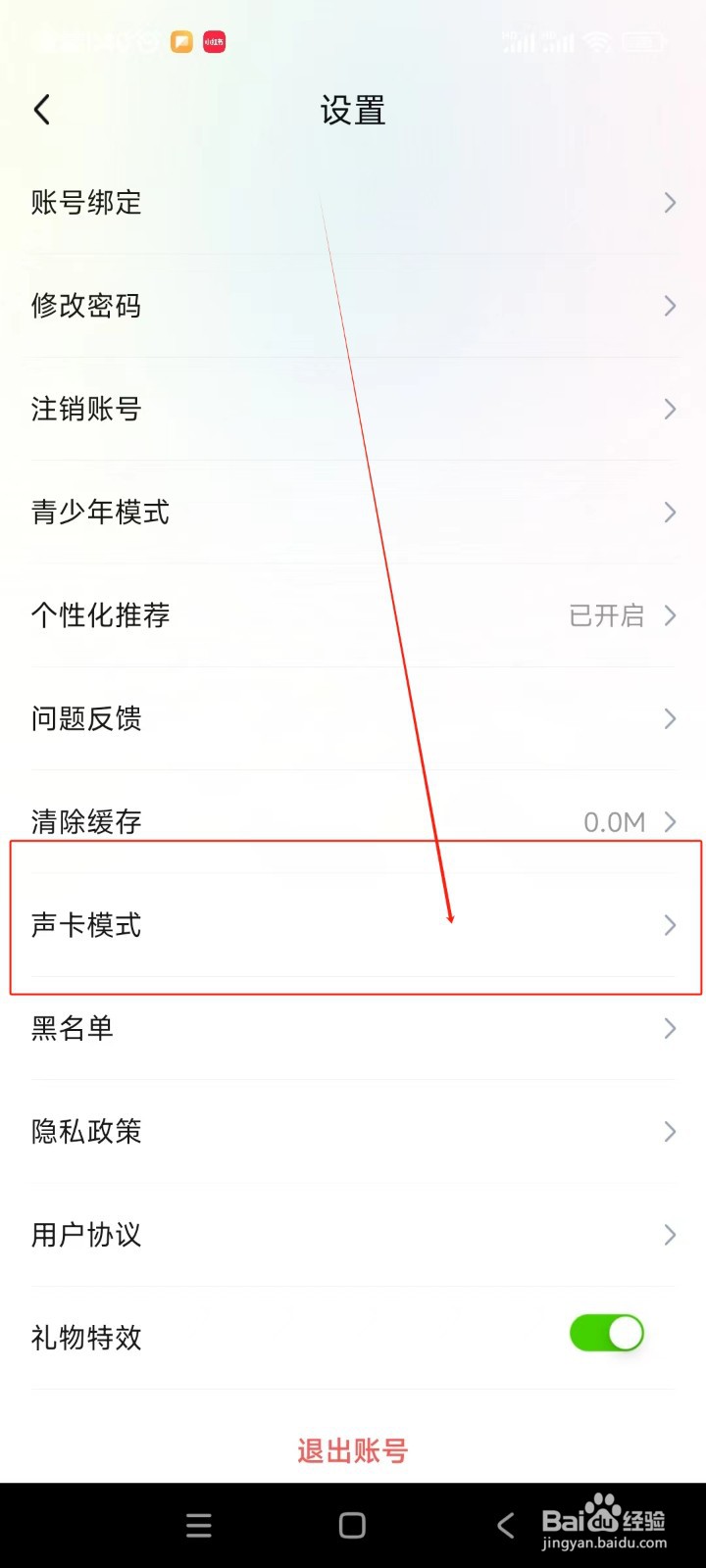
Task: Open recent apps from the navigation bar
Action: pos(198,1525)
